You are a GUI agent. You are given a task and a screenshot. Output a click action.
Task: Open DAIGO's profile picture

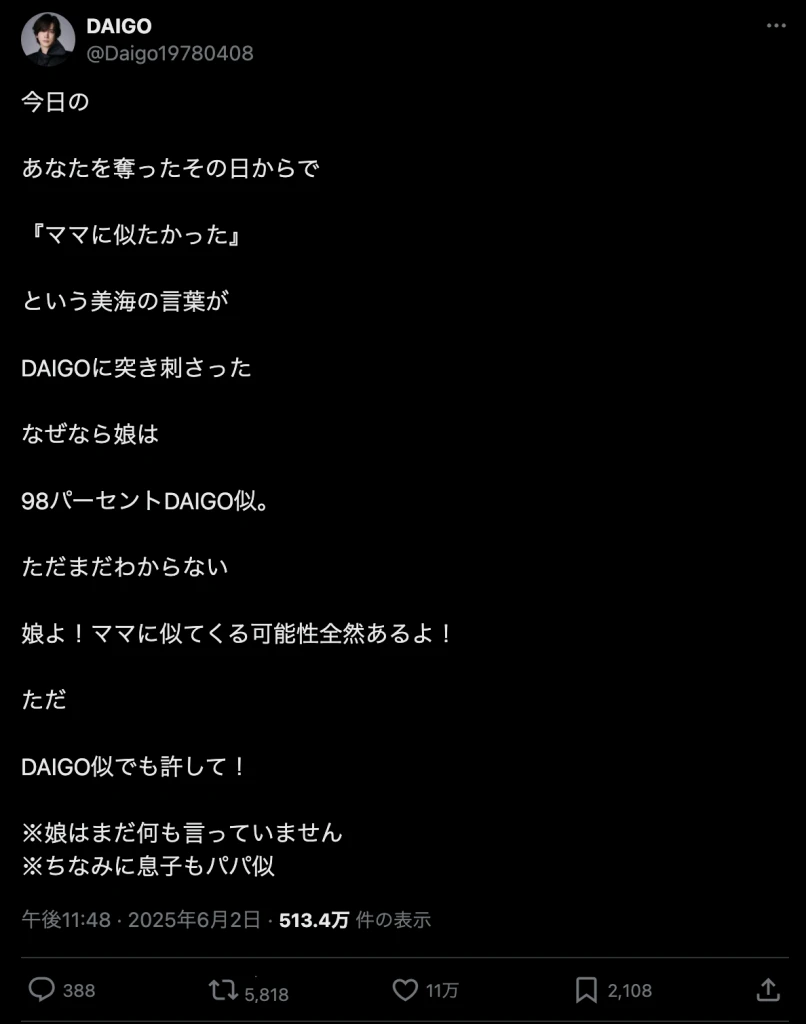pyautogui.click(x=48, y=40)
